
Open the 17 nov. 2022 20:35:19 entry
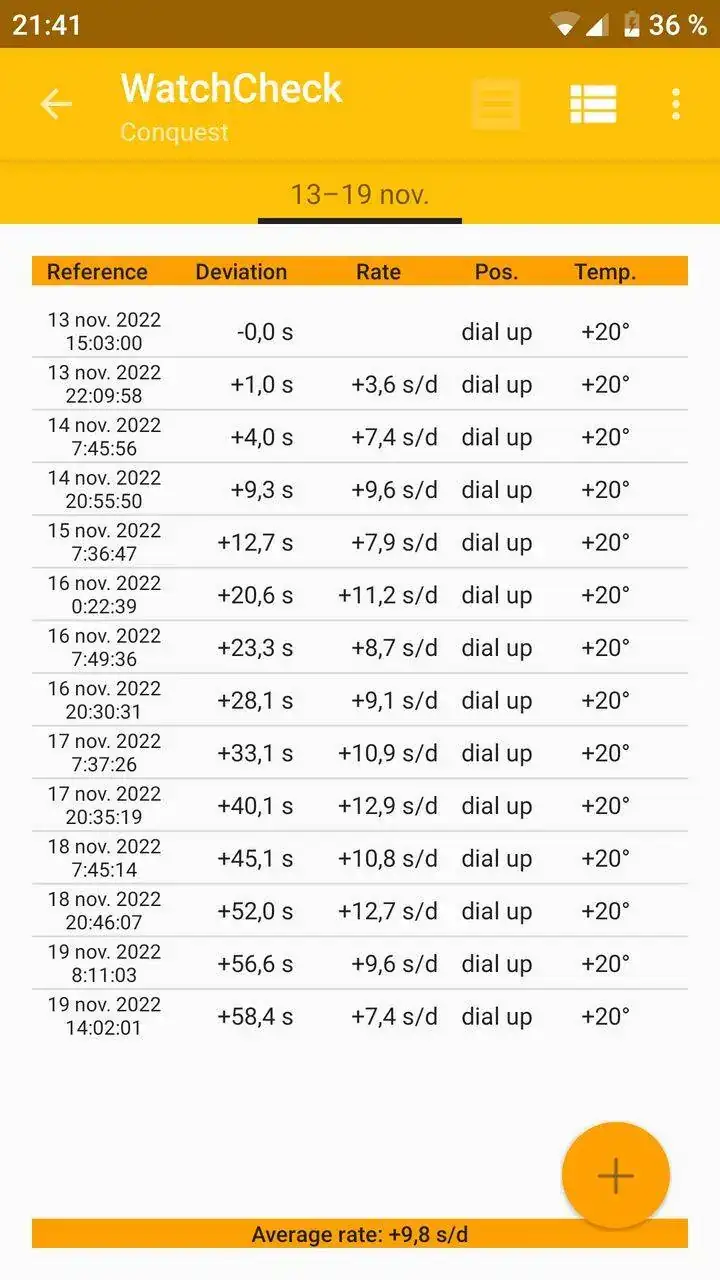coord(360,806)
